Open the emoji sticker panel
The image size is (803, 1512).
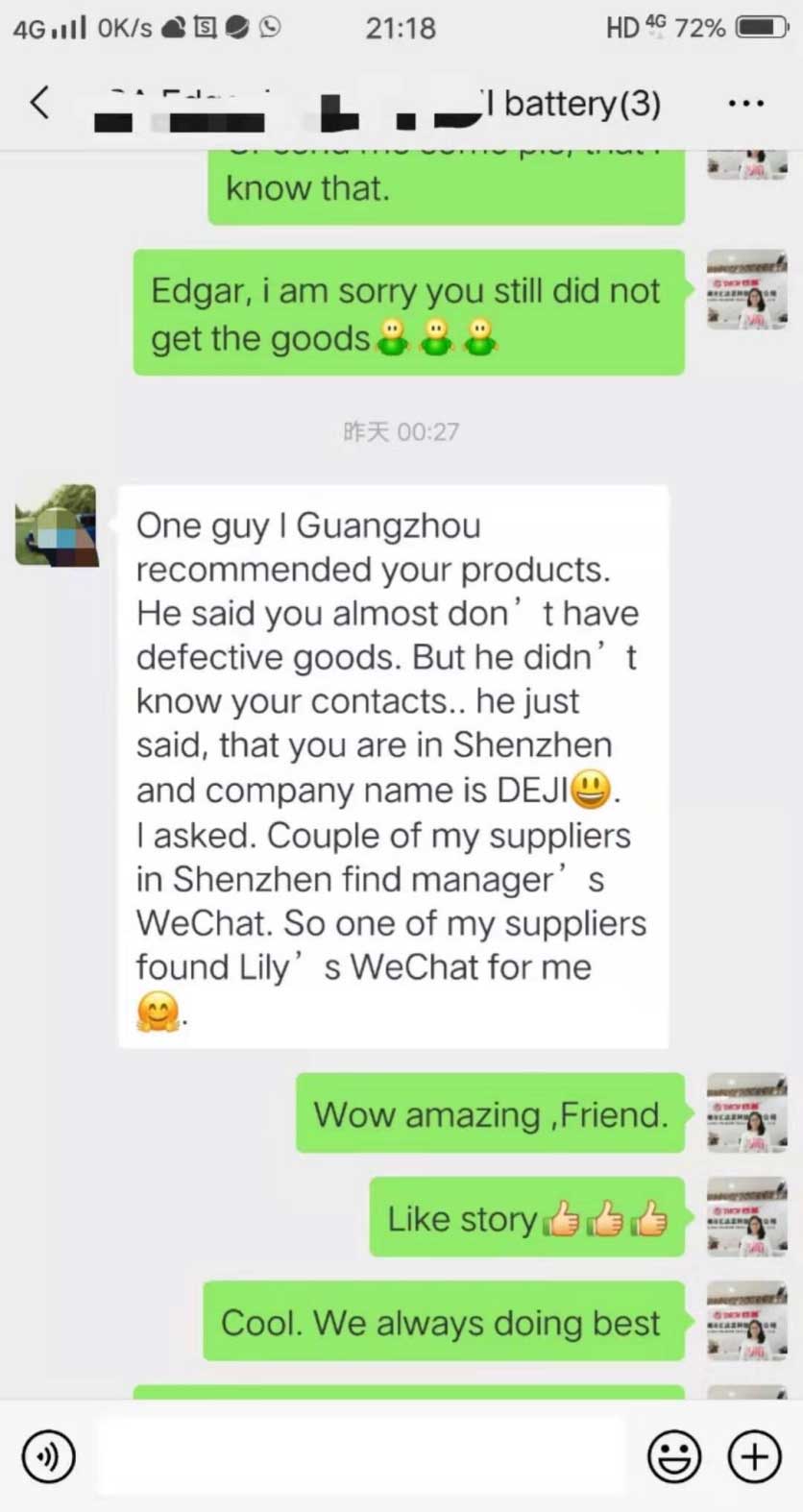pyautogui.click(x=674, y=1456)
